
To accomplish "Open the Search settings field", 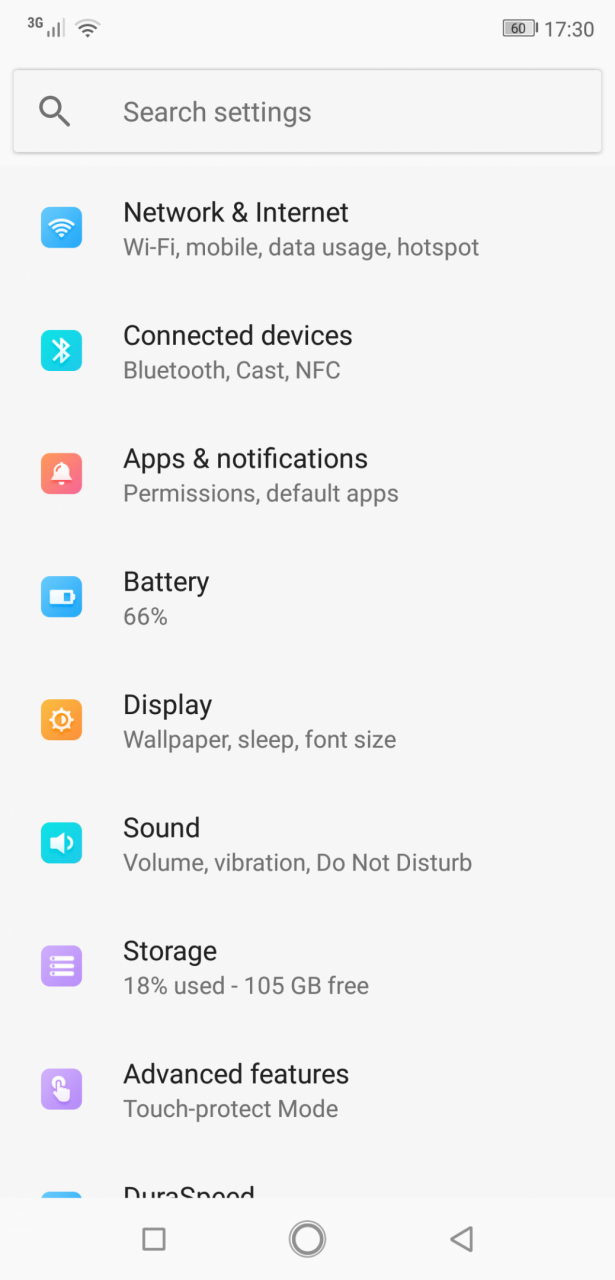I will [x=307, y=111].
